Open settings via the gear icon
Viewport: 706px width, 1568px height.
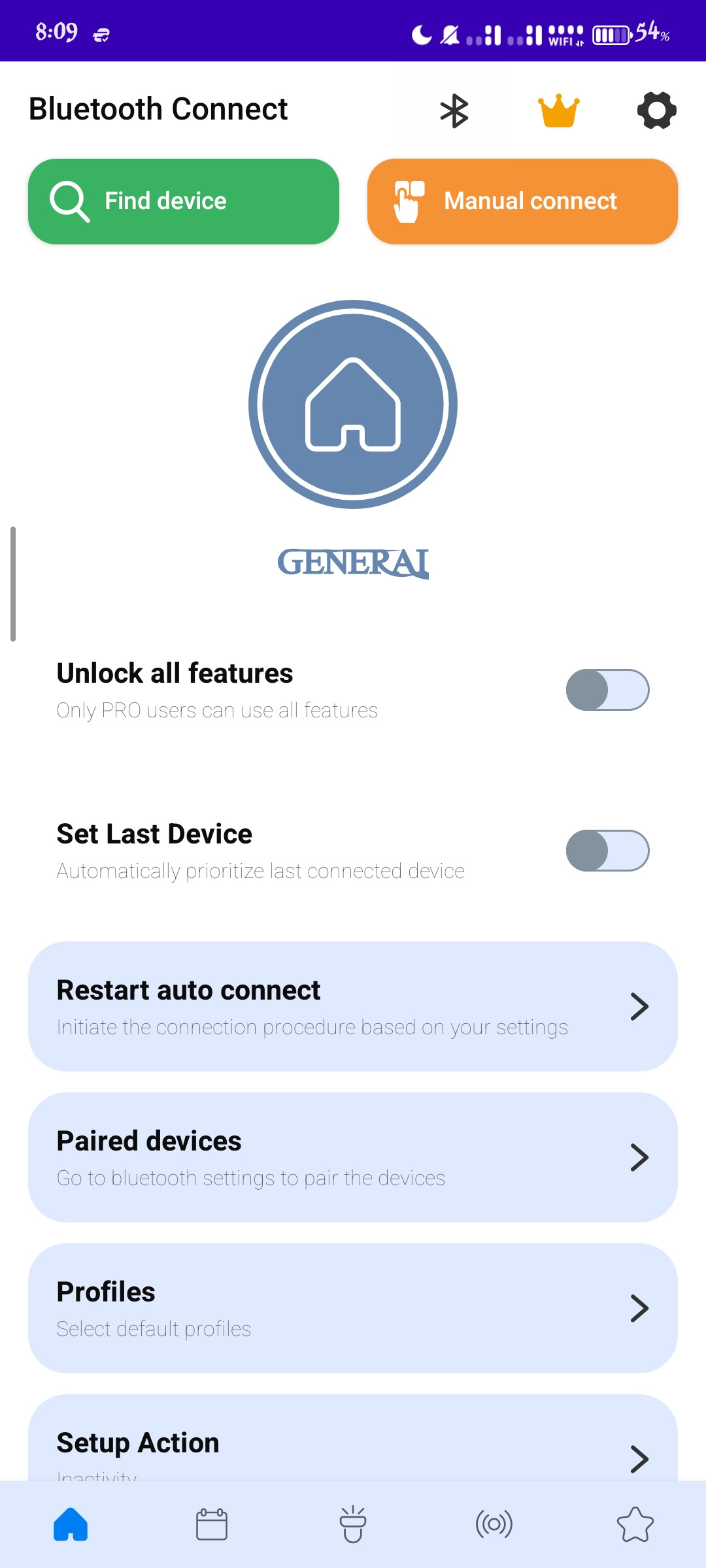(656, 110)
